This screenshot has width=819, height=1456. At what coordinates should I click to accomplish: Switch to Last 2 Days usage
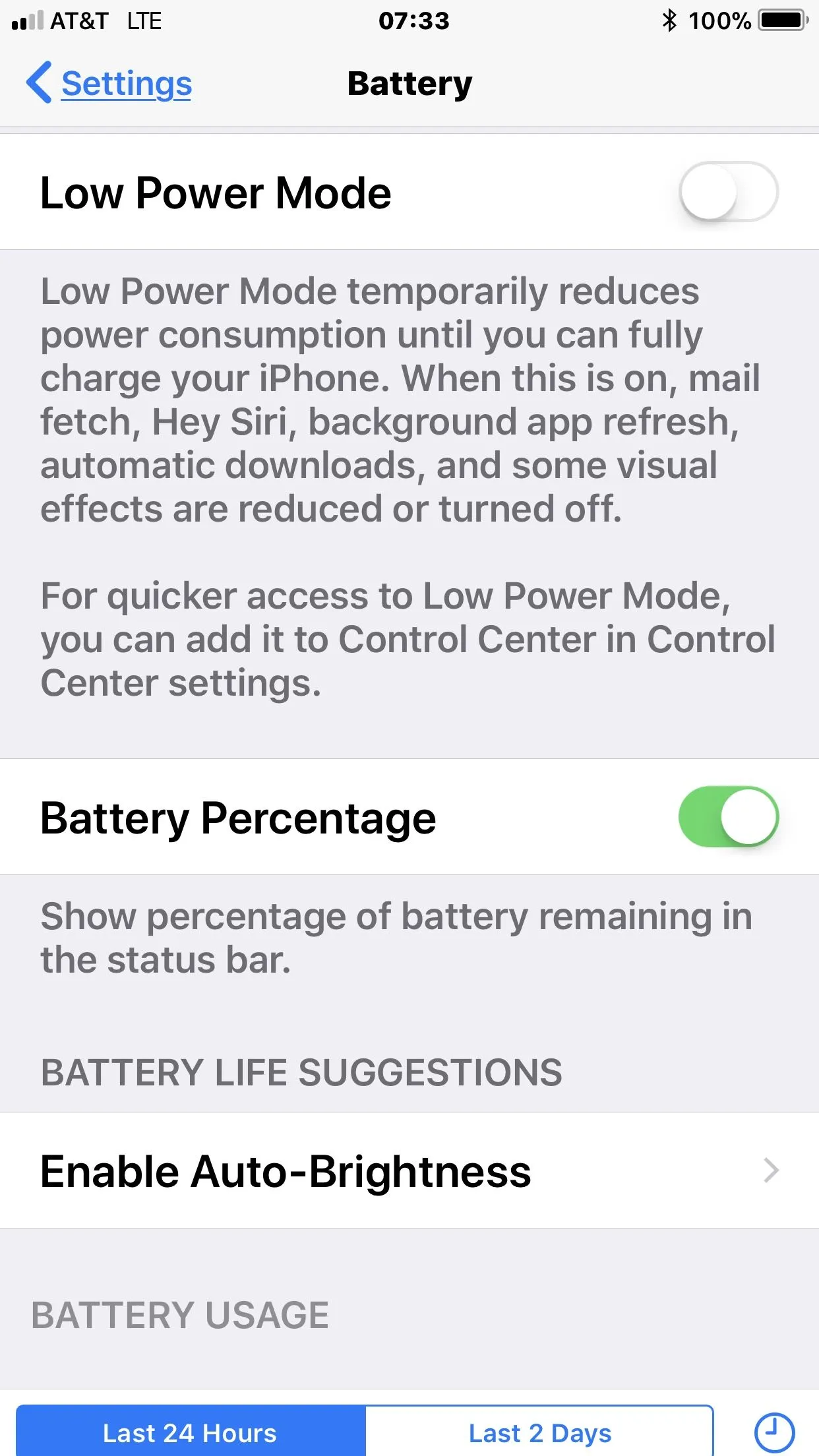coord(539,1432)
